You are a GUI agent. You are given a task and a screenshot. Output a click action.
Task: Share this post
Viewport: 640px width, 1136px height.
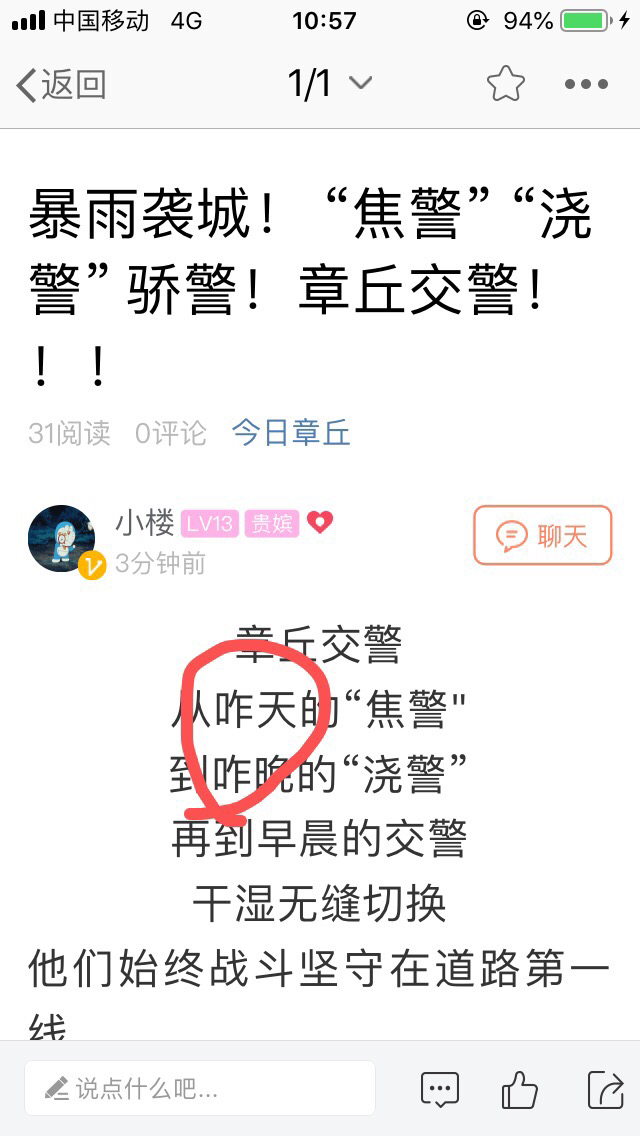[x=605, y=1088]
